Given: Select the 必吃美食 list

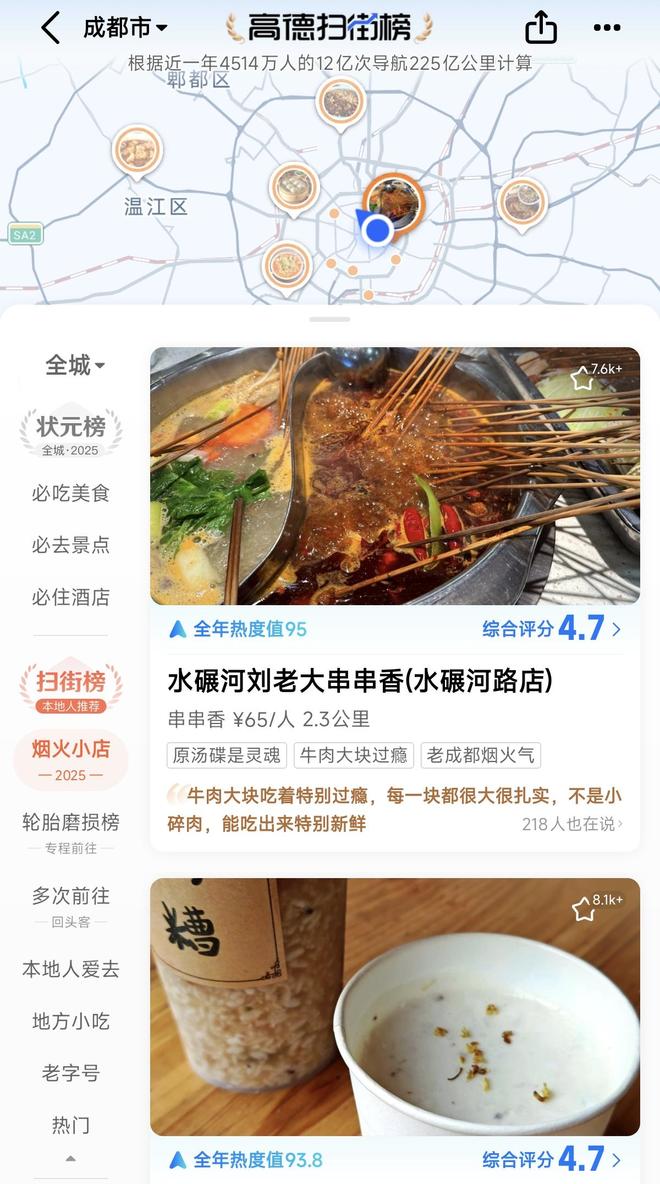Looking at the screenshot, I should (x=71, y=493).
